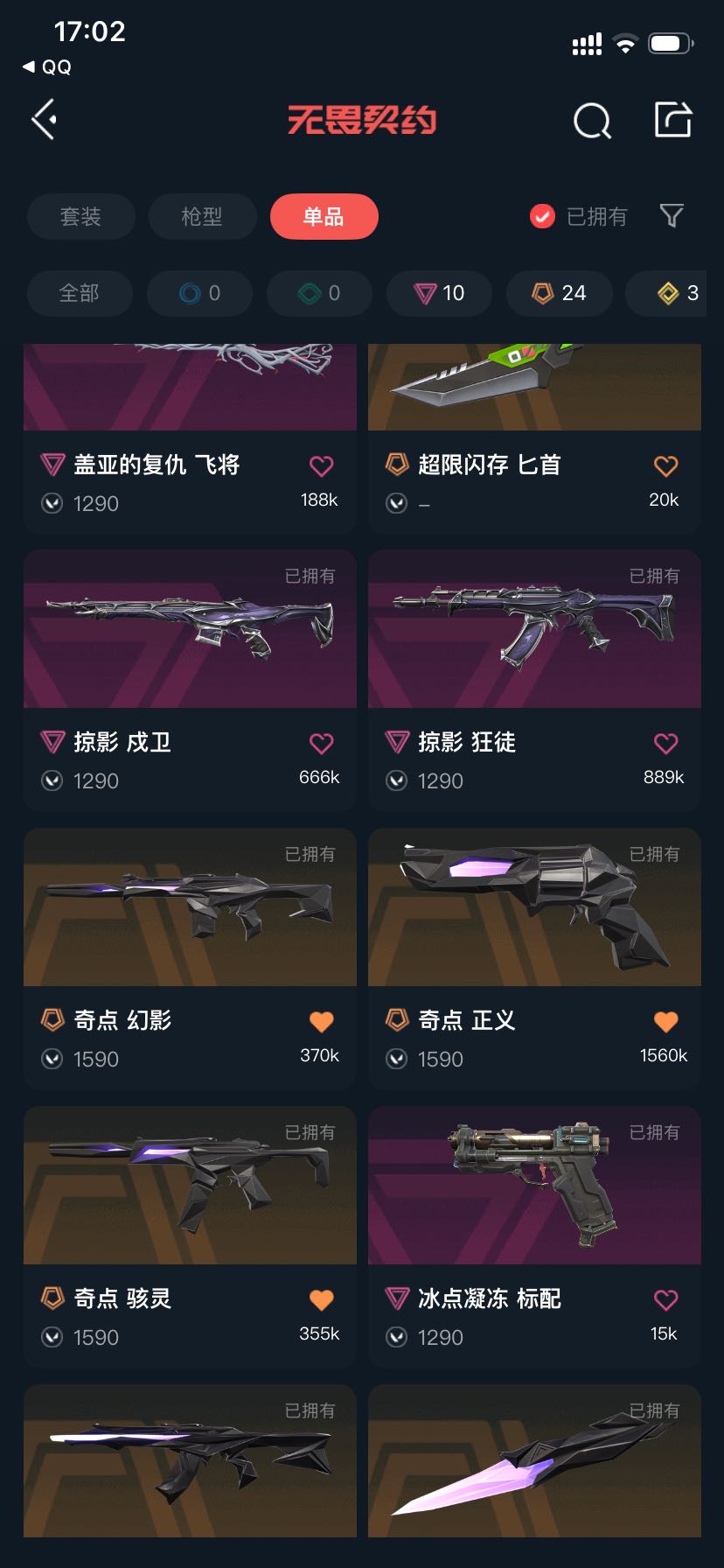This screenshot has height=1568, width=724.
Task: Like the 盖亚的复仇 飞将 skin
Action: [321, 466]
